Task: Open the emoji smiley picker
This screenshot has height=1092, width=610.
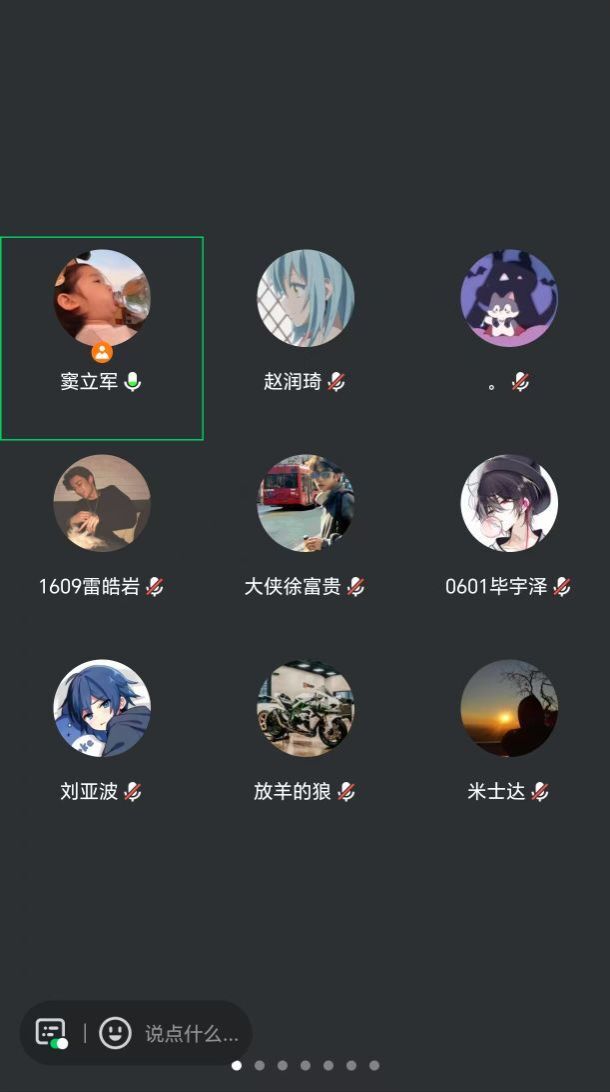Action: [115, 1033]
